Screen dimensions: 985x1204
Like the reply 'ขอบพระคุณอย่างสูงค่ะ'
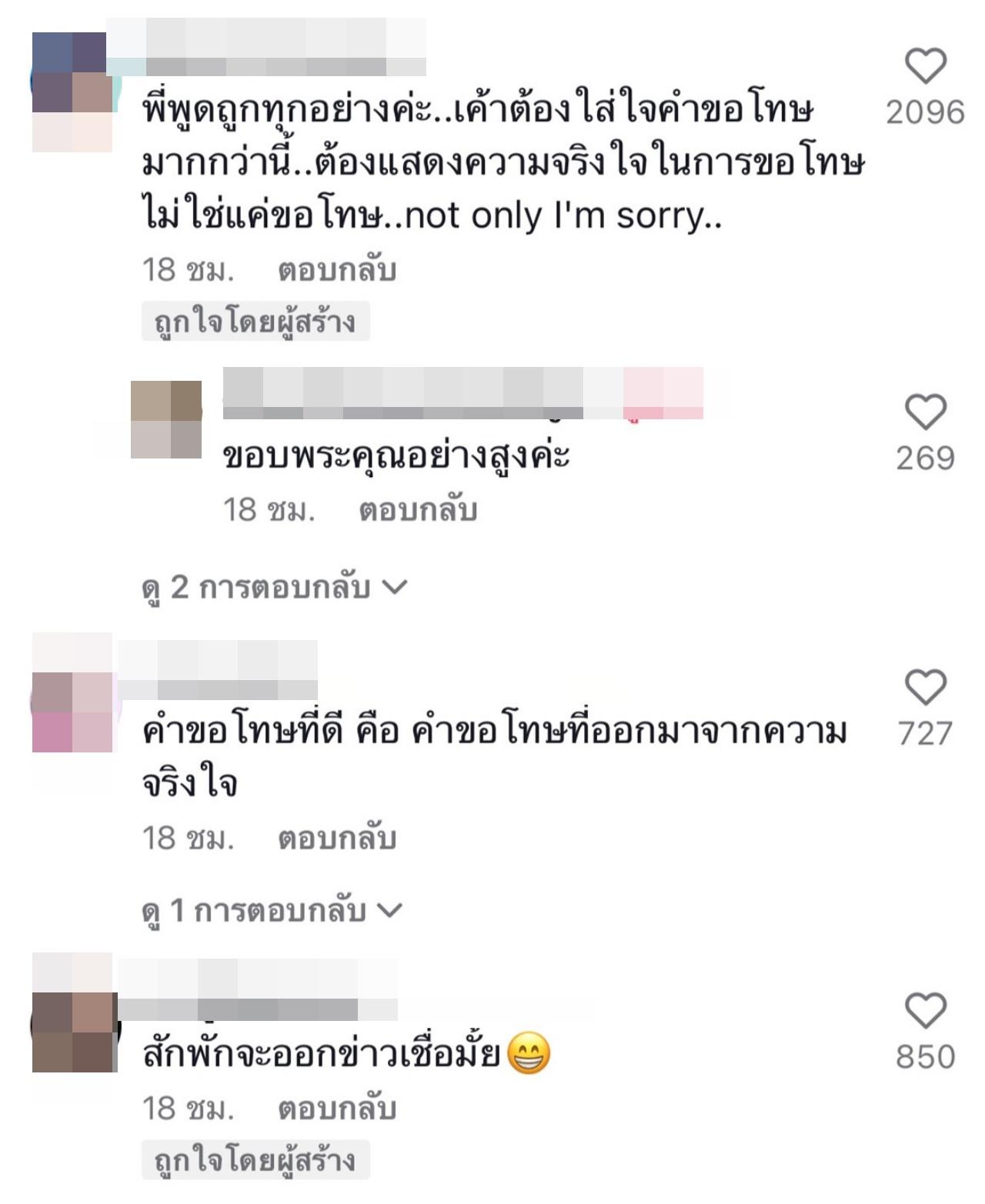pyautogui.click(x=924, y=412)
